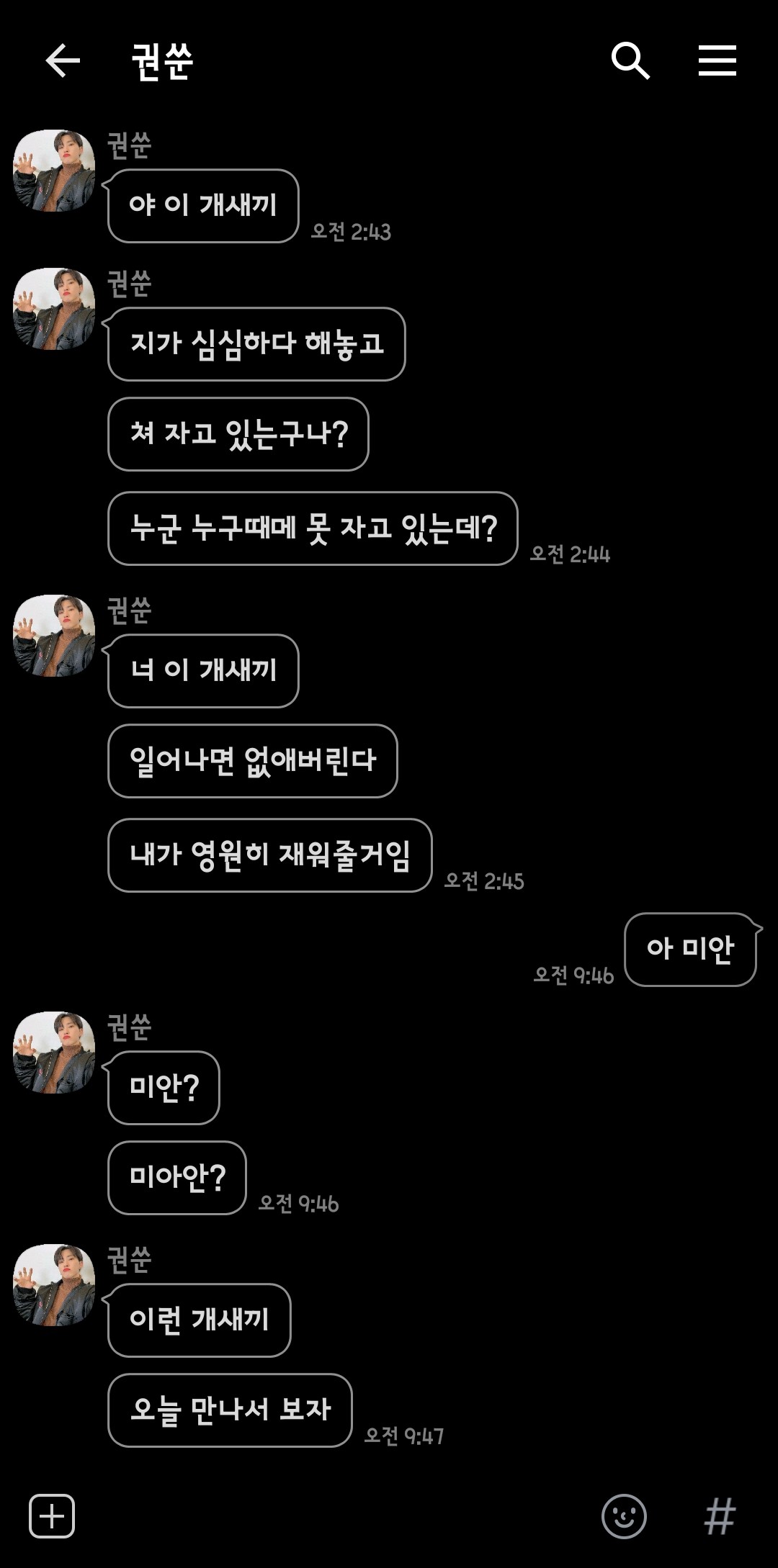
Task: Open the emoji picker
Action: 624,1515
